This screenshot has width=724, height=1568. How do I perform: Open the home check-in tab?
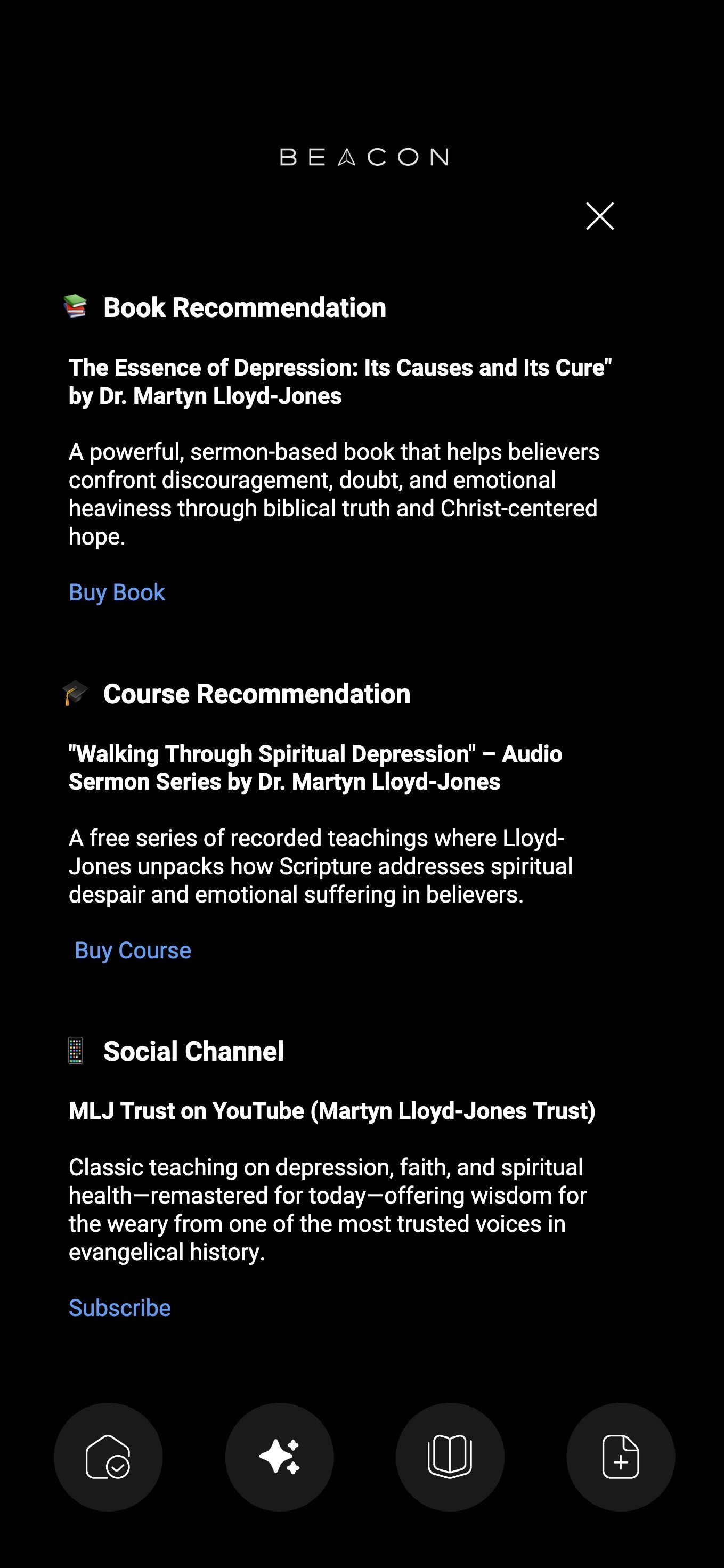[108, 1457]
